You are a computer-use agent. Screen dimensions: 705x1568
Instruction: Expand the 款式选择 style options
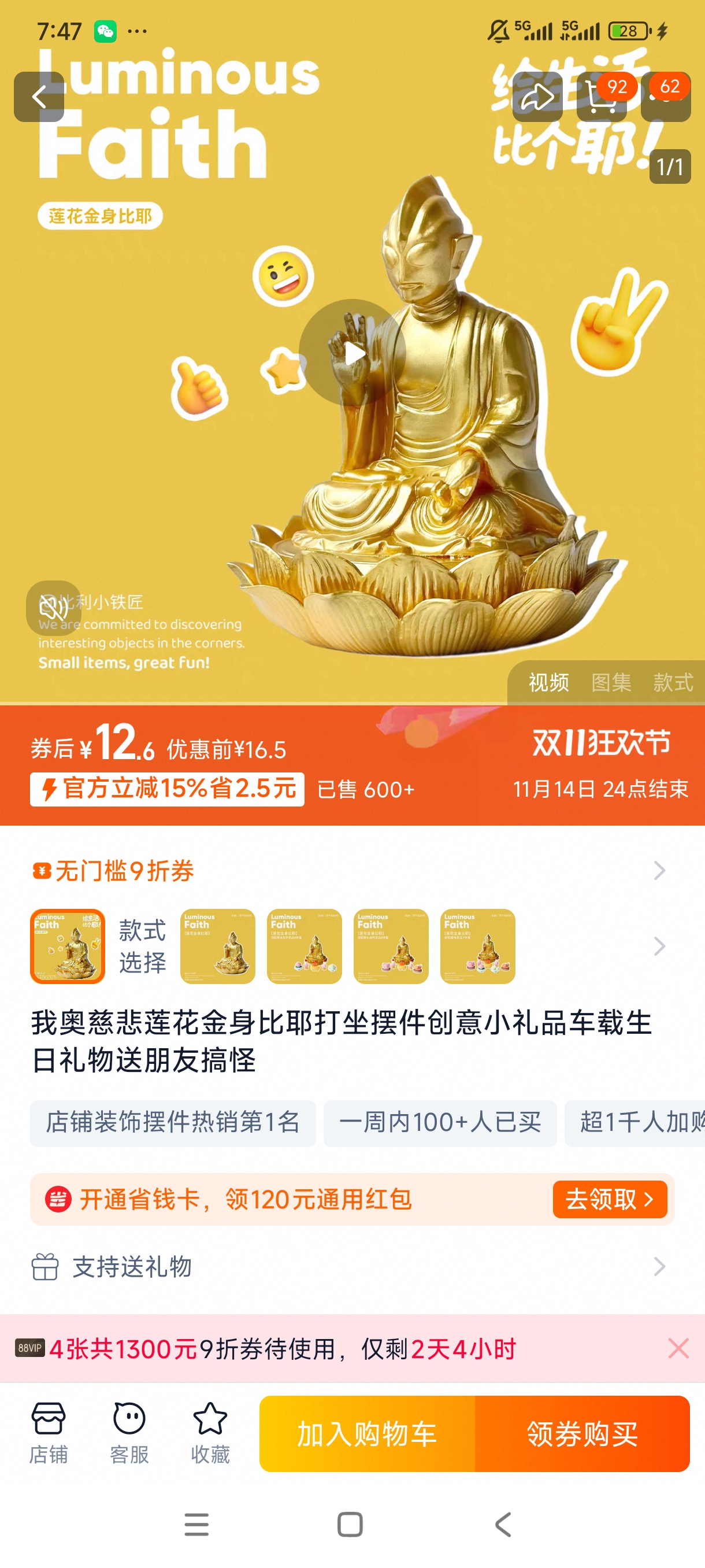click(x=659, y=946)
